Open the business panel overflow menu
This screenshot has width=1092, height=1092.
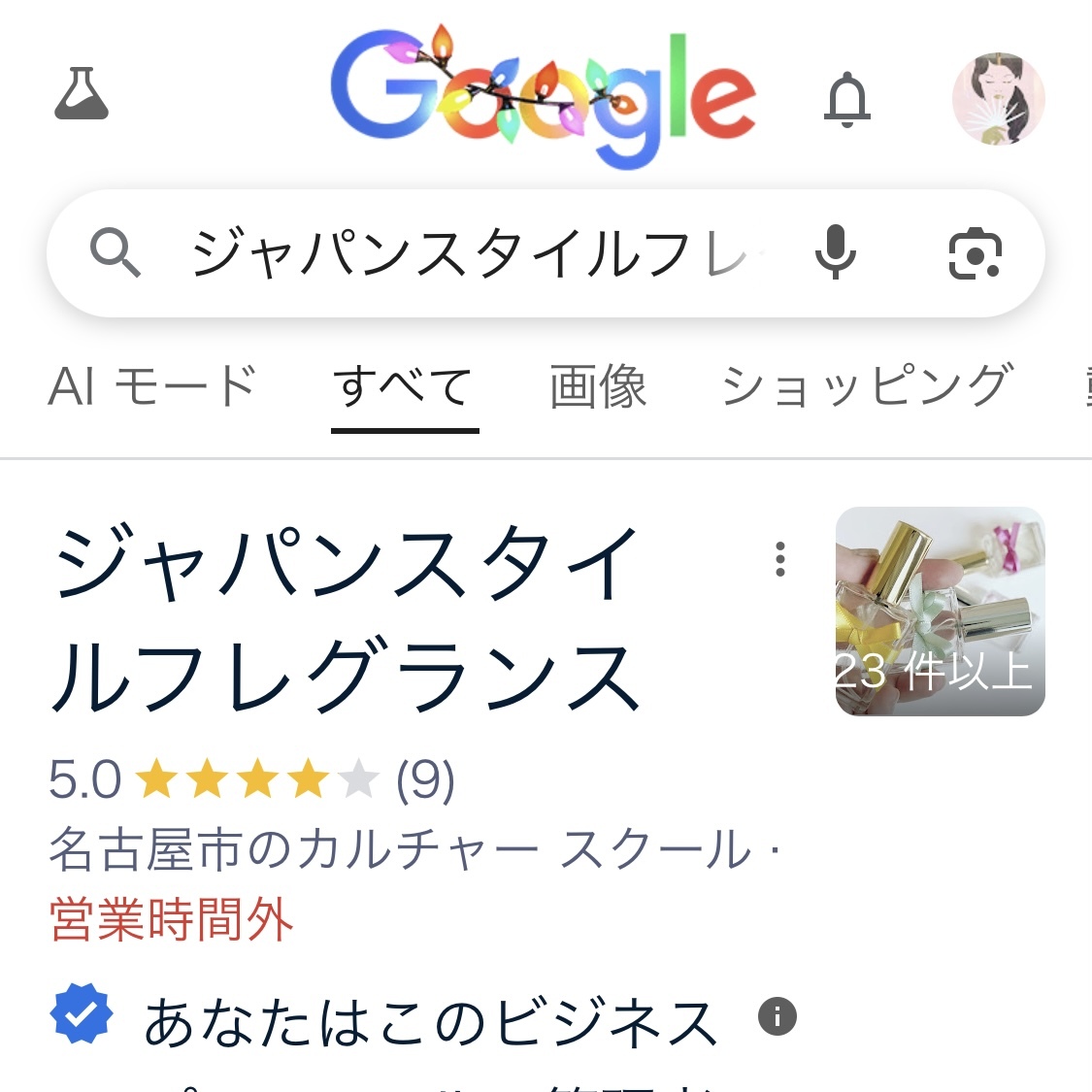pos(779,560)
